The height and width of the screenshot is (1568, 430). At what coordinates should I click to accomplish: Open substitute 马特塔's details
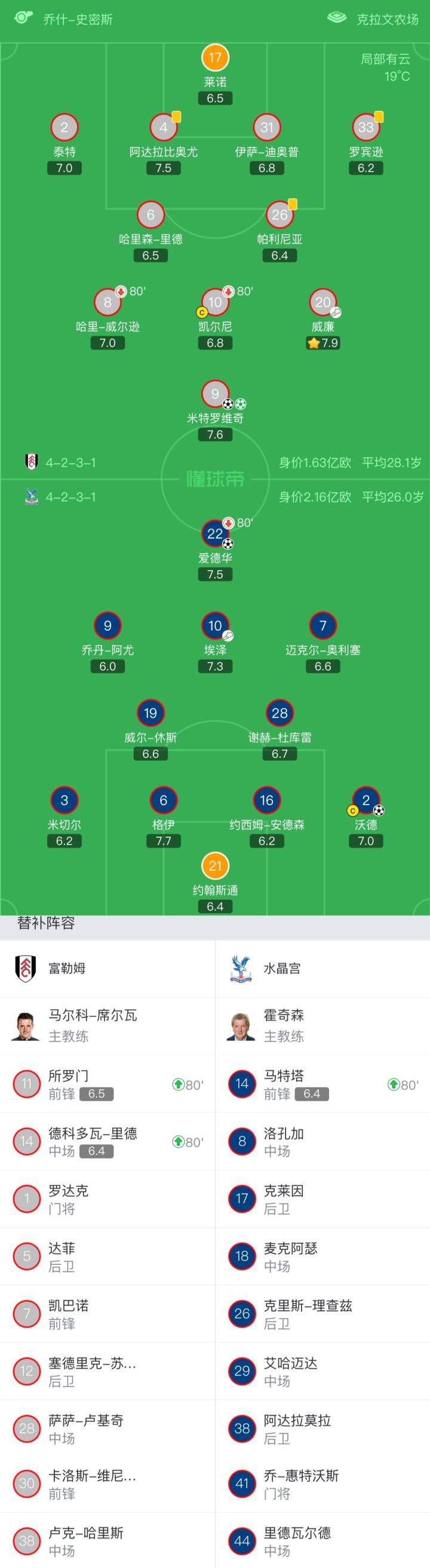322,1084
